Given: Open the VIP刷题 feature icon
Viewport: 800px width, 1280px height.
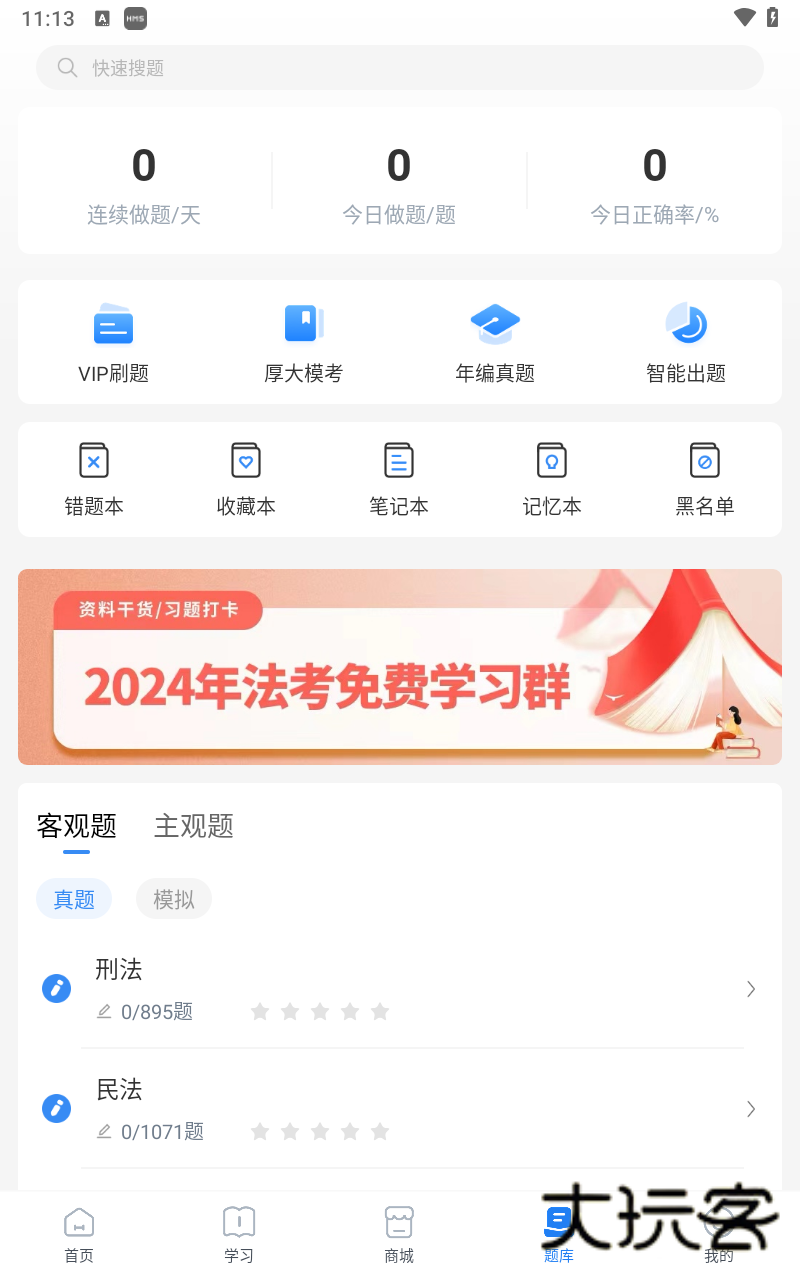Looking at the screenshot, I should click(x=113, y=342).
